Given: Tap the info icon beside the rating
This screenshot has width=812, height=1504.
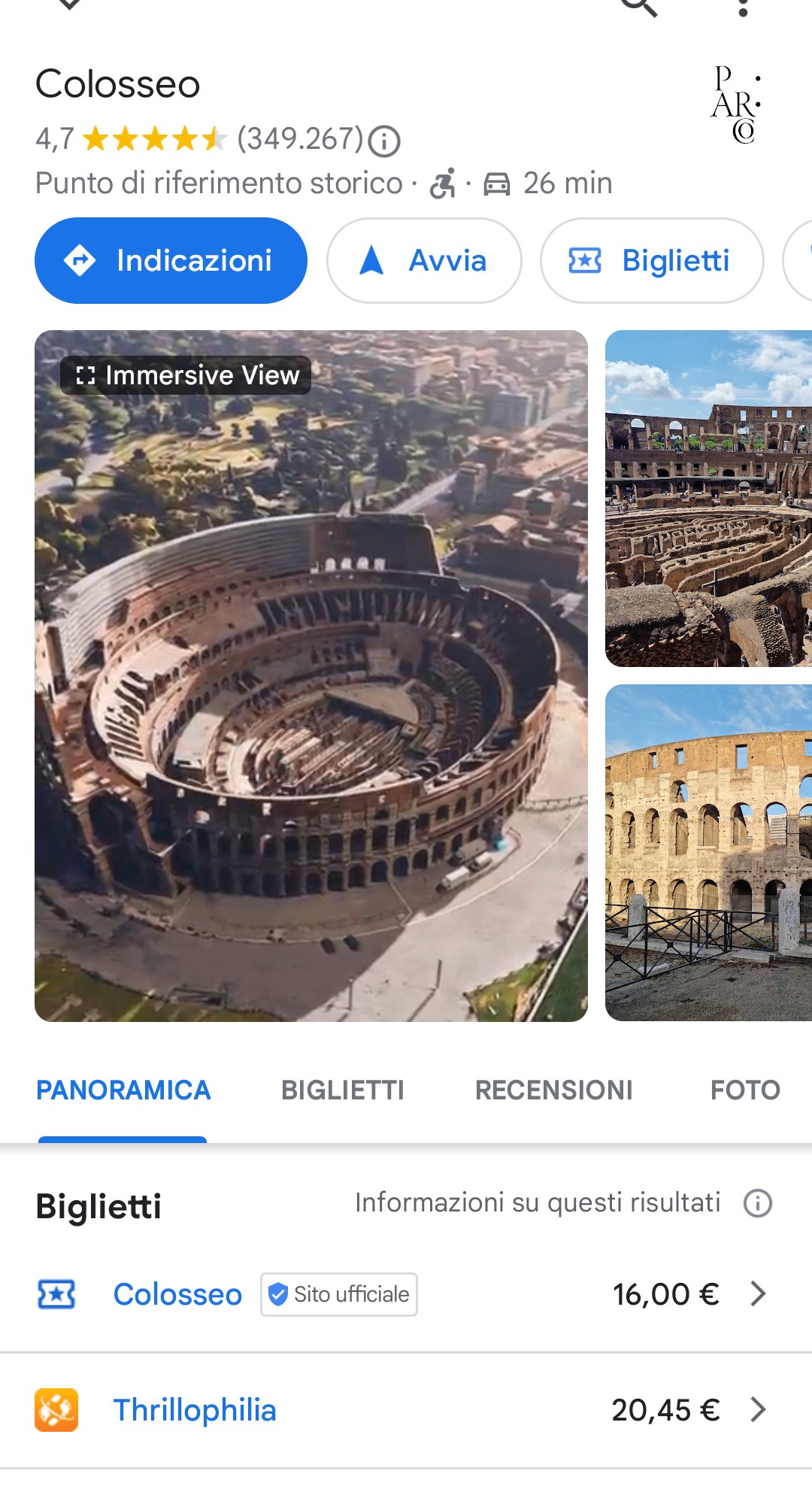Looking at the screenshot, I should 385,141.
